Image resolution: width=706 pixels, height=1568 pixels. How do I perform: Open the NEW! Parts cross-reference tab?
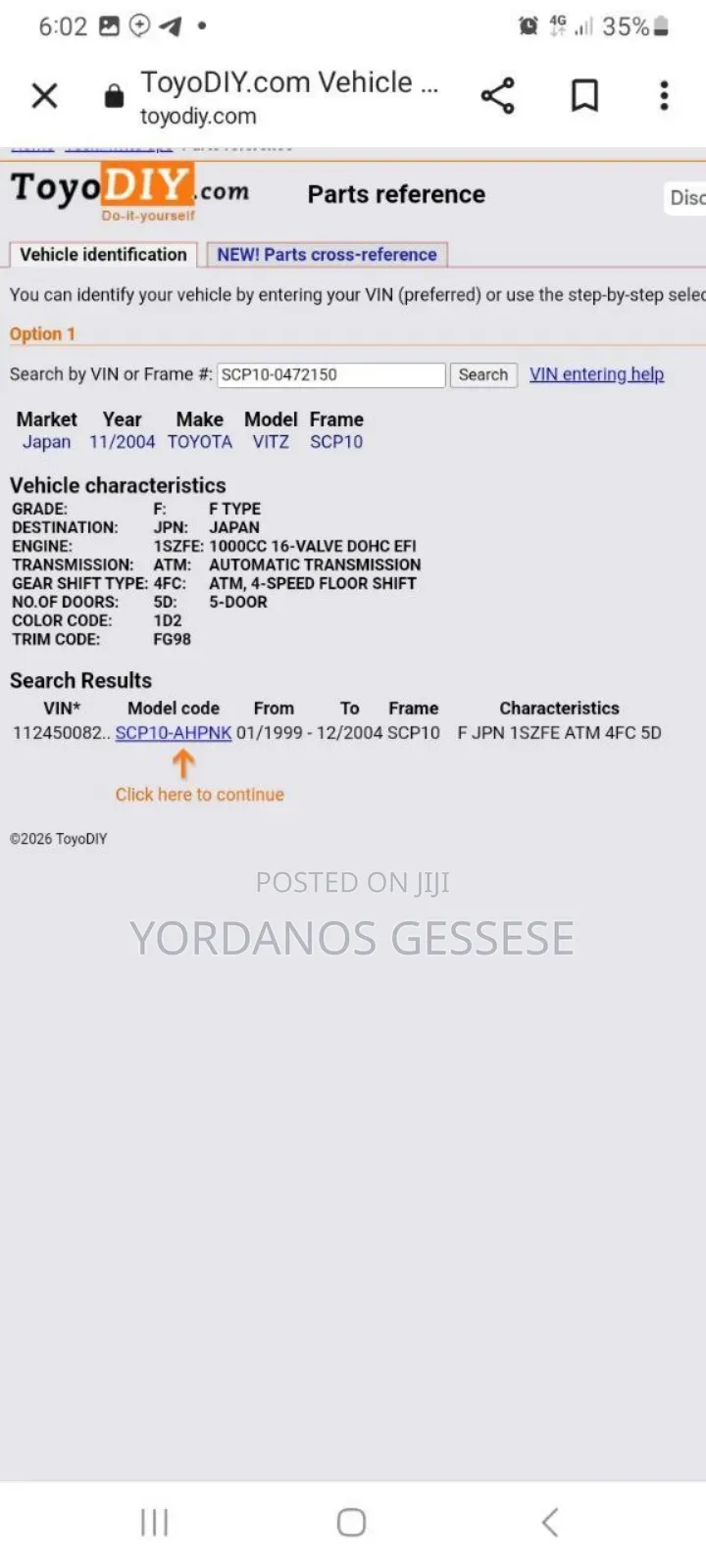pos(327,254)
